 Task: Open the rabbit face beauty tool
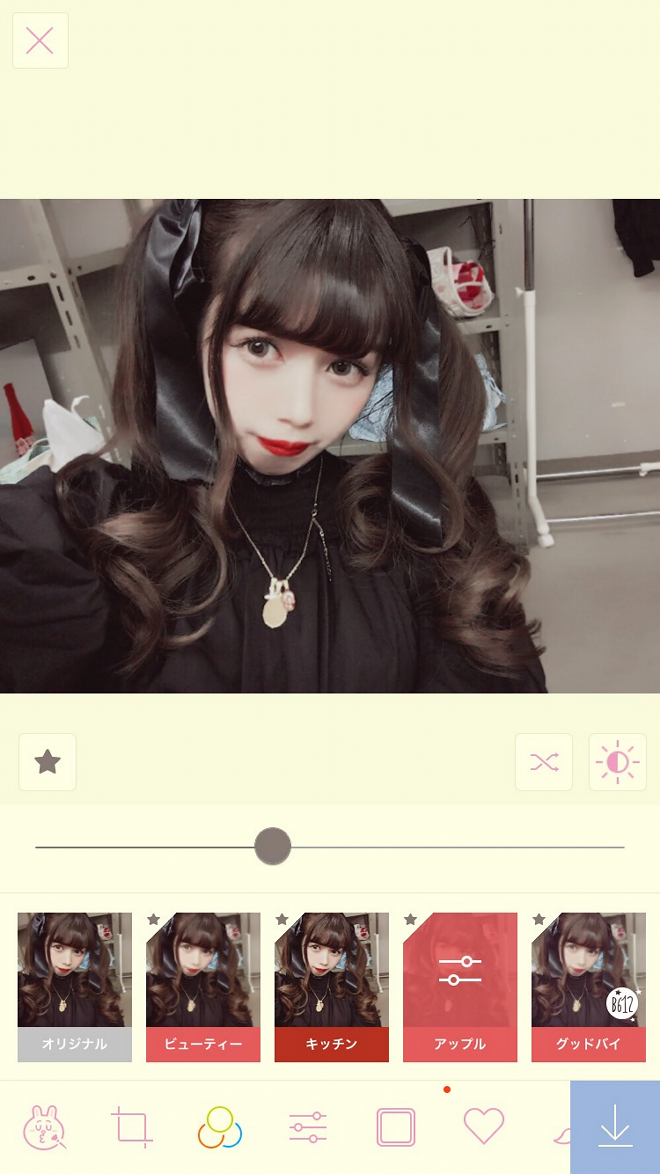click(43, 1127)
